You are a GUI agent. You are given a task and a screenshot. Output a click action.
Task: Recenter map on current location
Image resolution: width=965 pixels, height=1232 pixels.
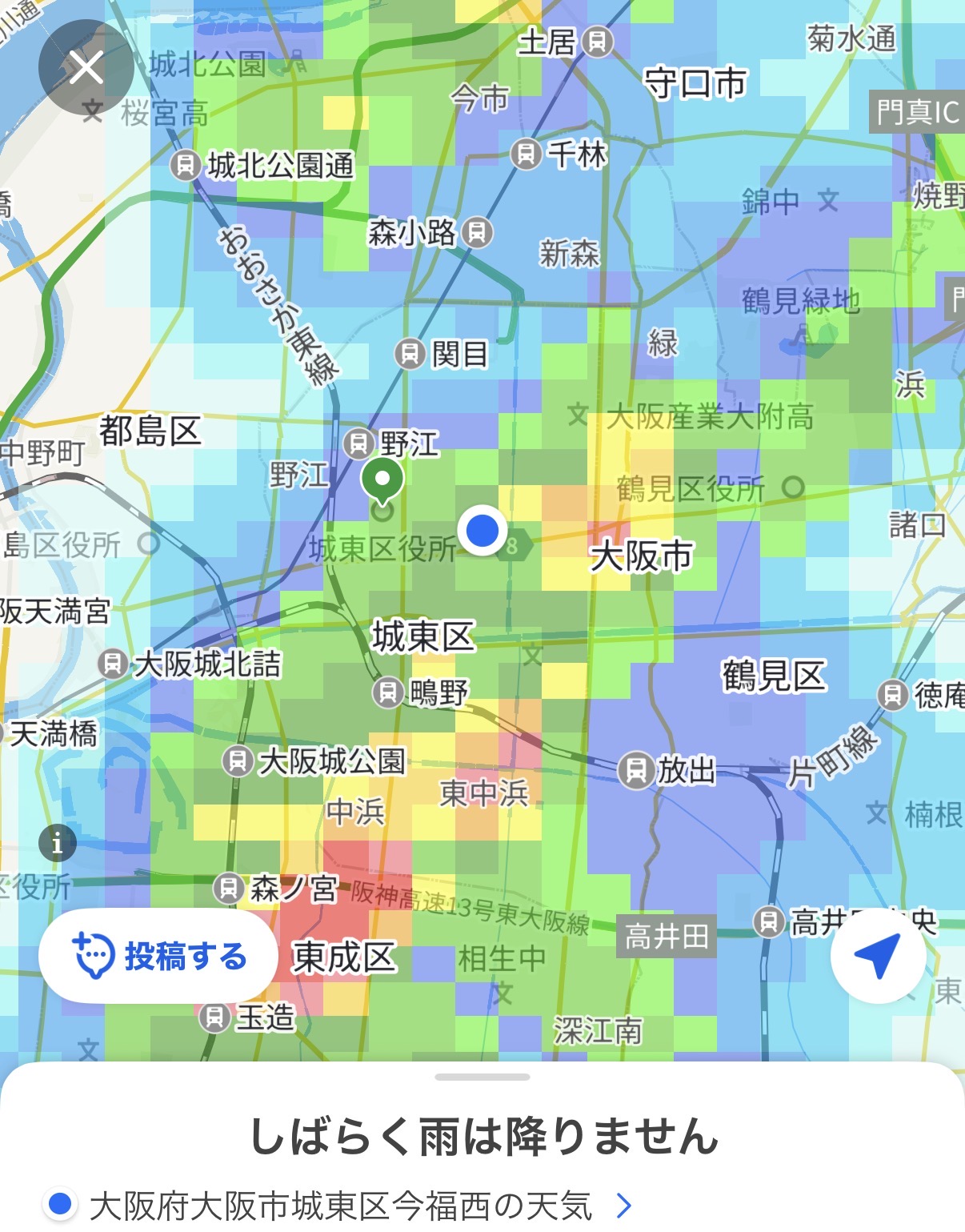pyautogui.click(x=878, y=955)
